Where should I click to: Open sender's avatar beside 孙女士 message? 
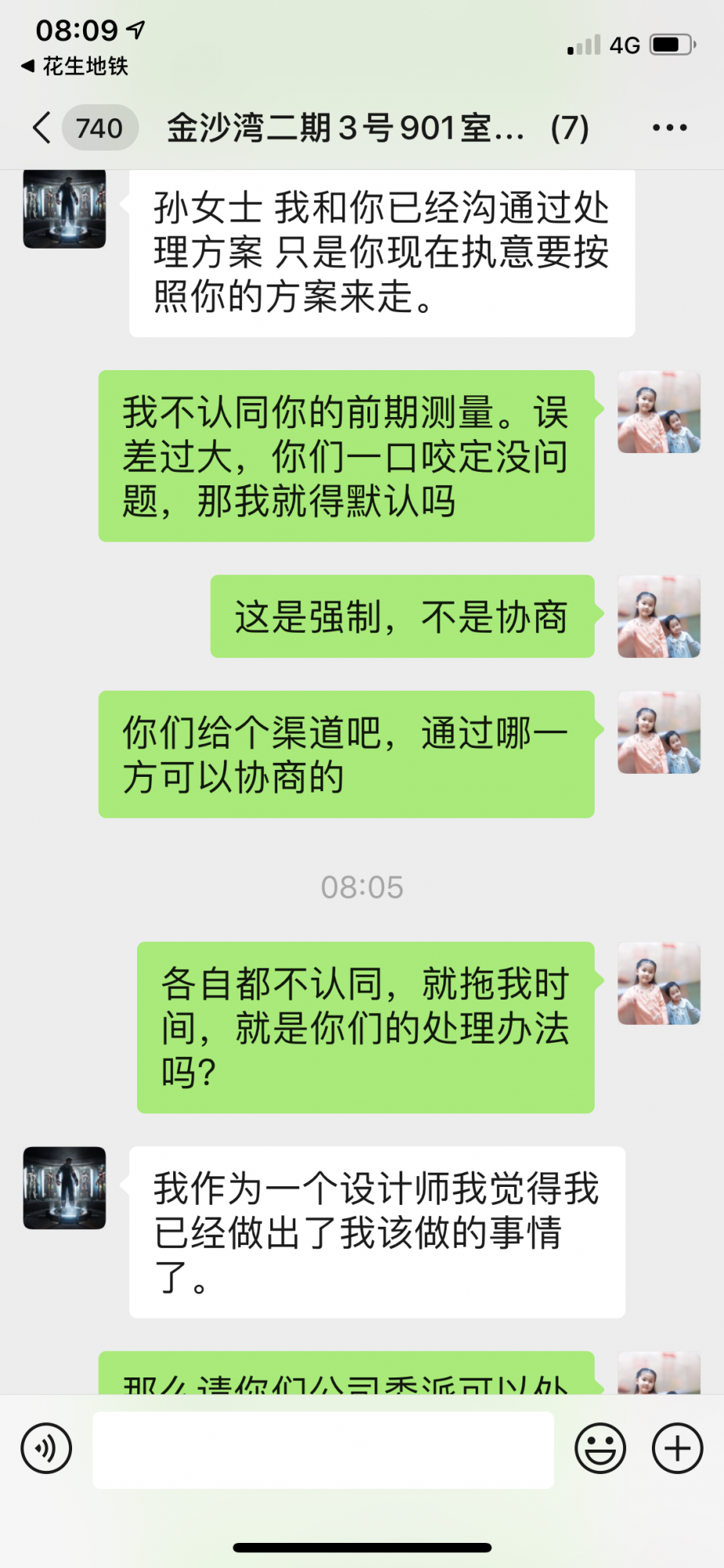tap(64, 209)
